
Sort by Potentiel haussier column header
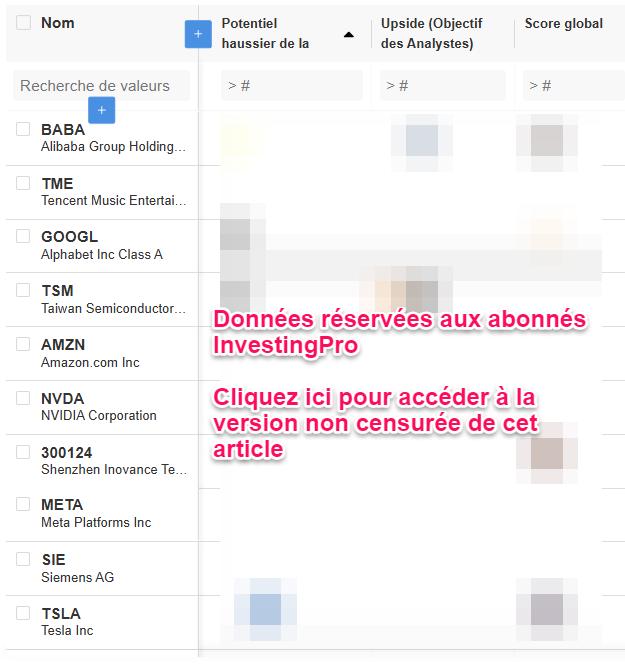click(x=265, y=33)
